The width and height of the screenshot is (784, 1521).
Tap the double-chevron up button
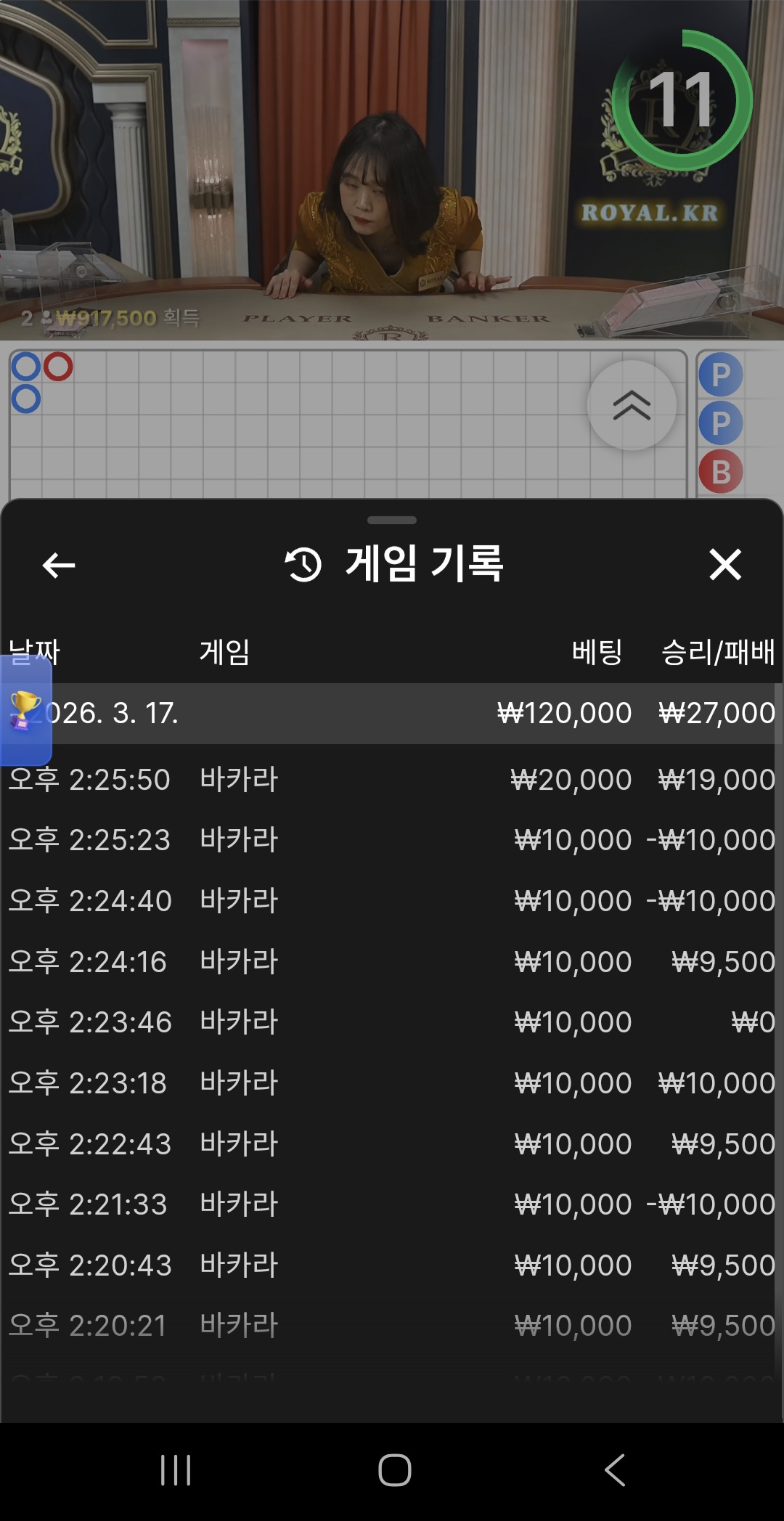click(x=632, y=405)
